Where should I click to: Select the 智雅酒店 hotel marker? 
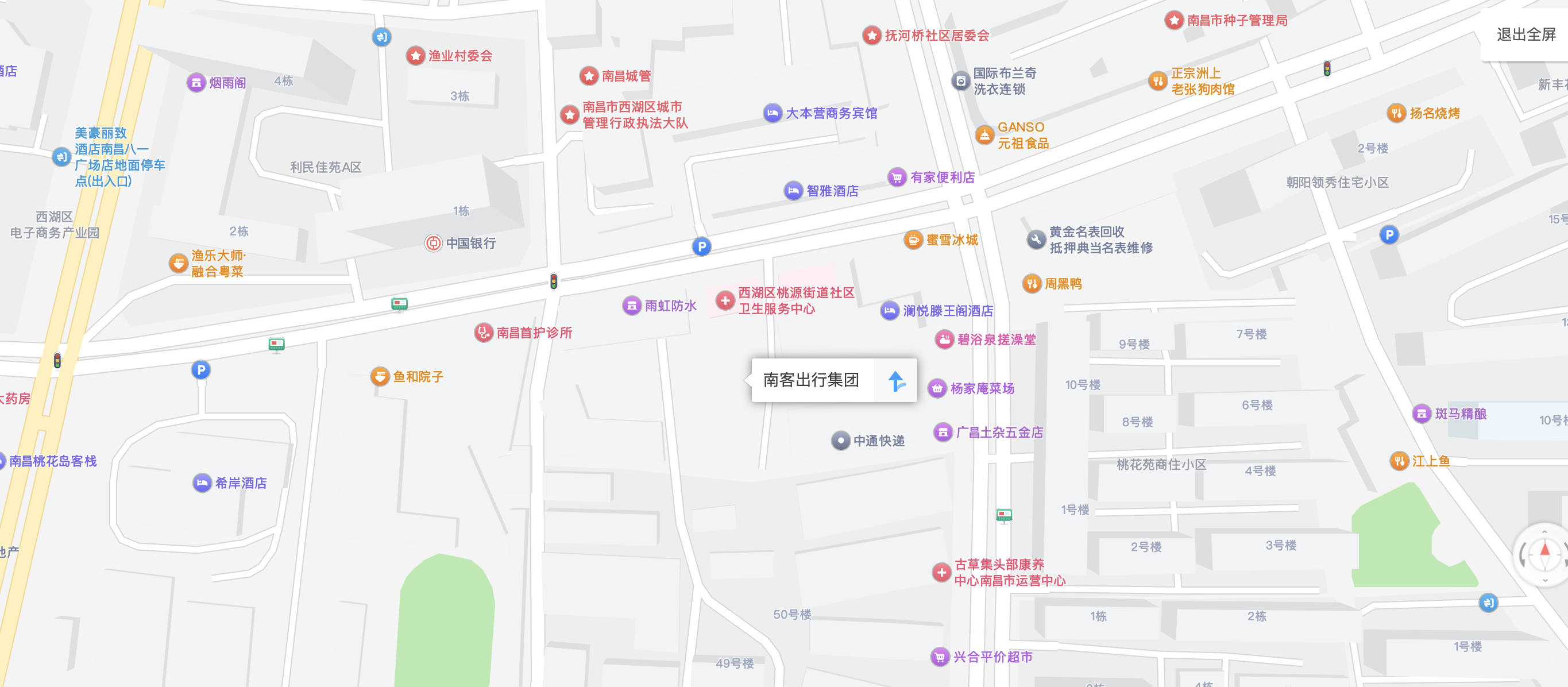click(x=793, y=191)
